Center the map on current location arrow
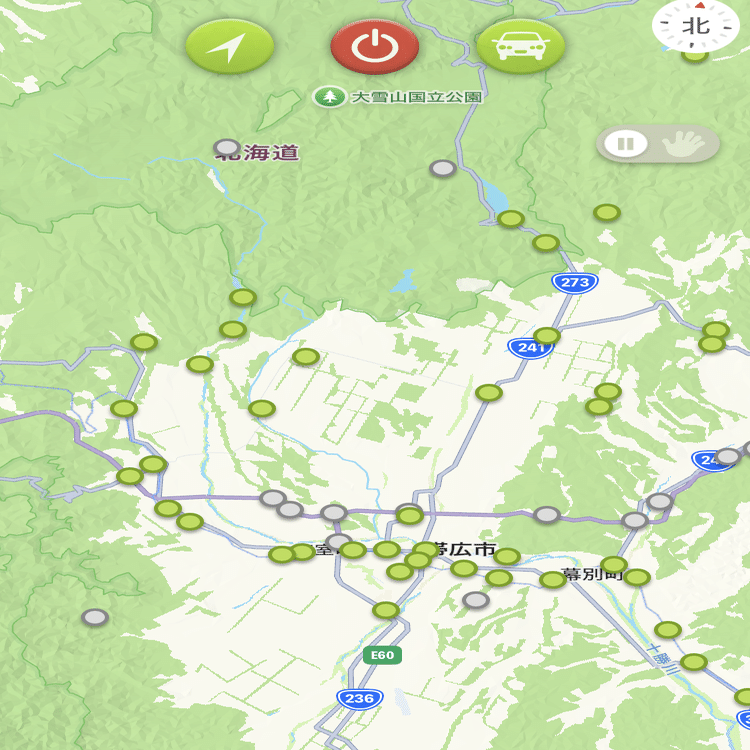Screen dimensions: 750x750 tap(230, 47)
